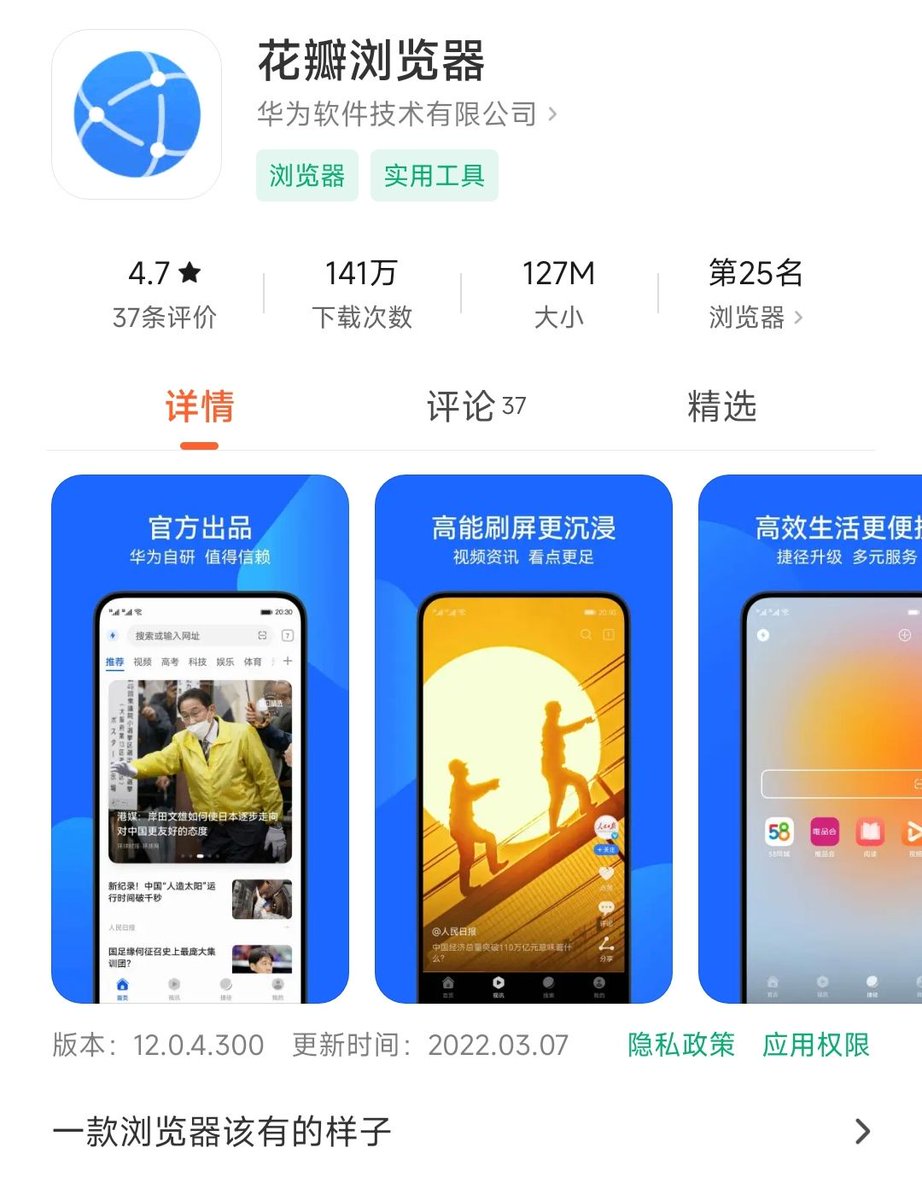Viewport: 922px width, 1200px height.
Task: Open the 官方出品 screenshot preview
Action: [200, 739]
